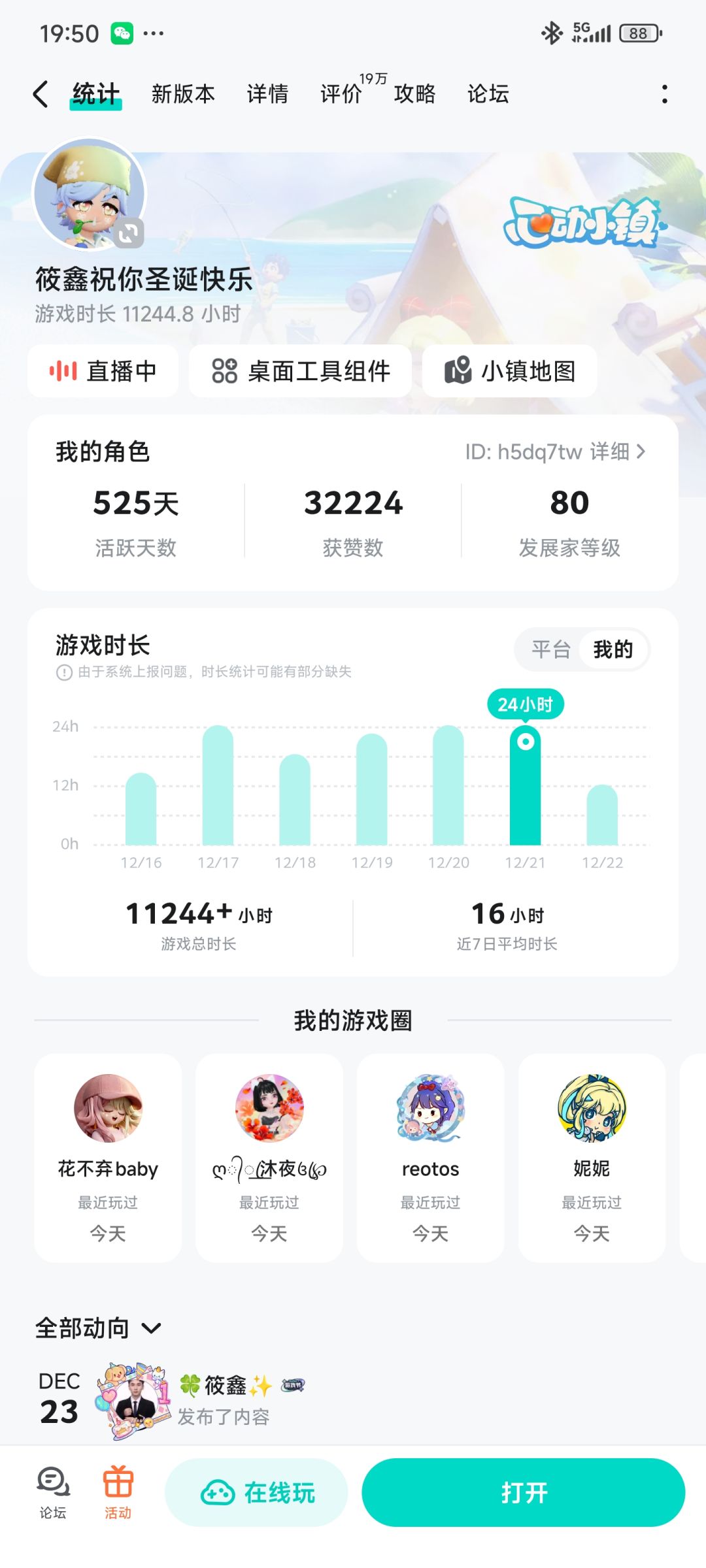This screenshot has height=1568, width=706.
Task: Tap the 打开 button
Action: (526, 1493)
